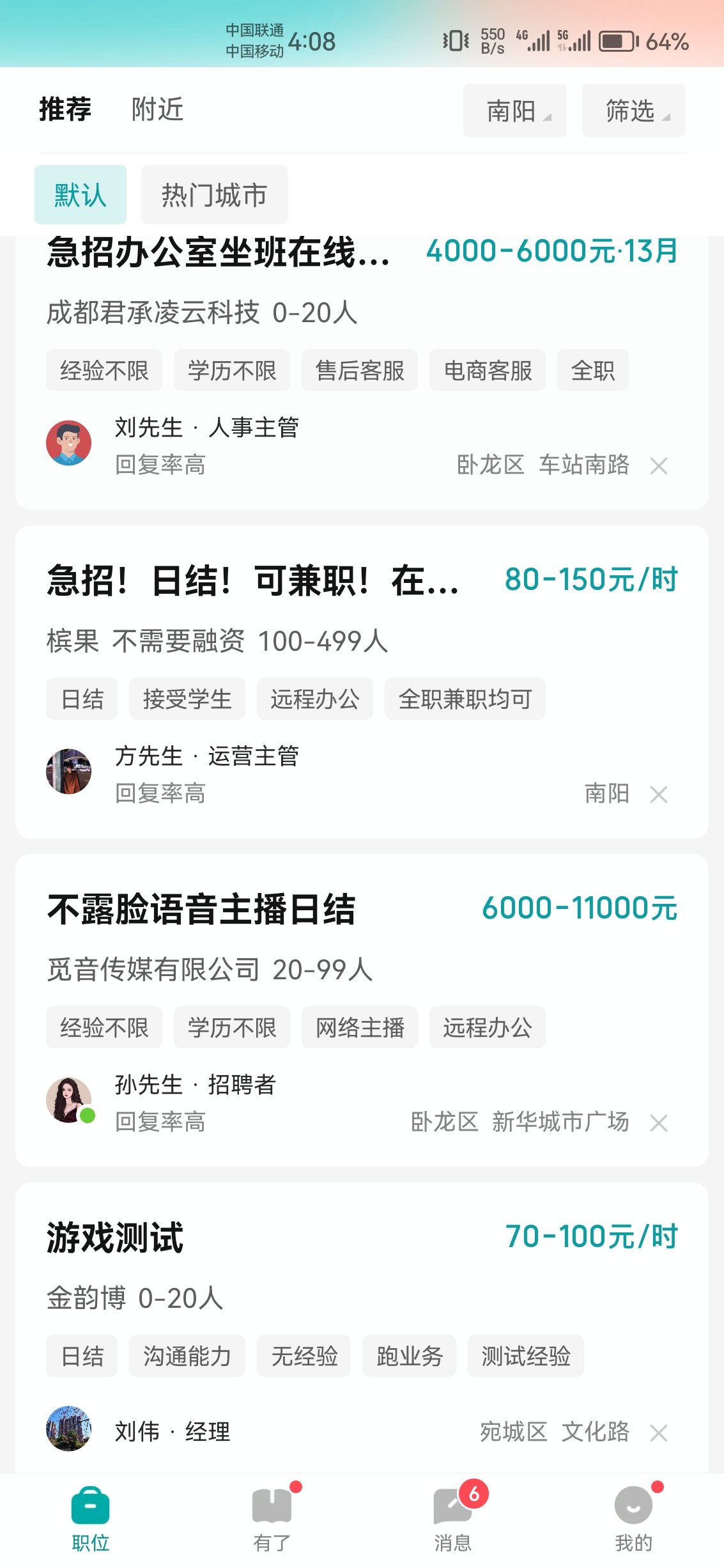Switch to the 附近 tab
The height and width of the screenshot is (1568, 724).
pyautogui.click(x=157, y=109)
